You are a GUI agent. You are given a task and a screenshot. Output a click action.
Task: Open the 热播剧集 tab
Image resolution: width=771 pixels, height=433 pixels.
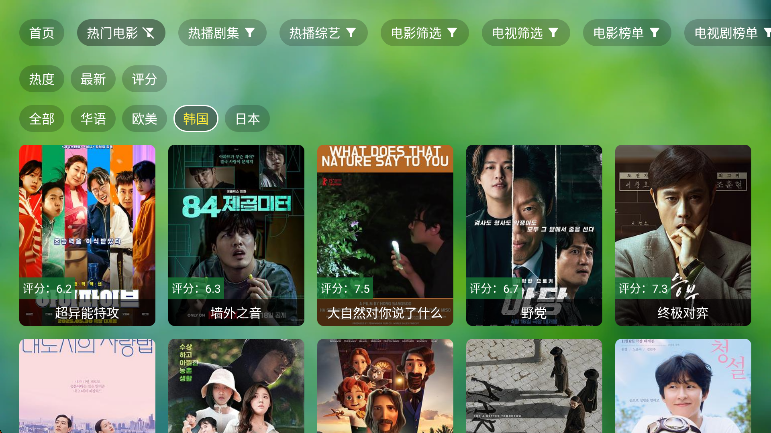(x=222, y=33)
